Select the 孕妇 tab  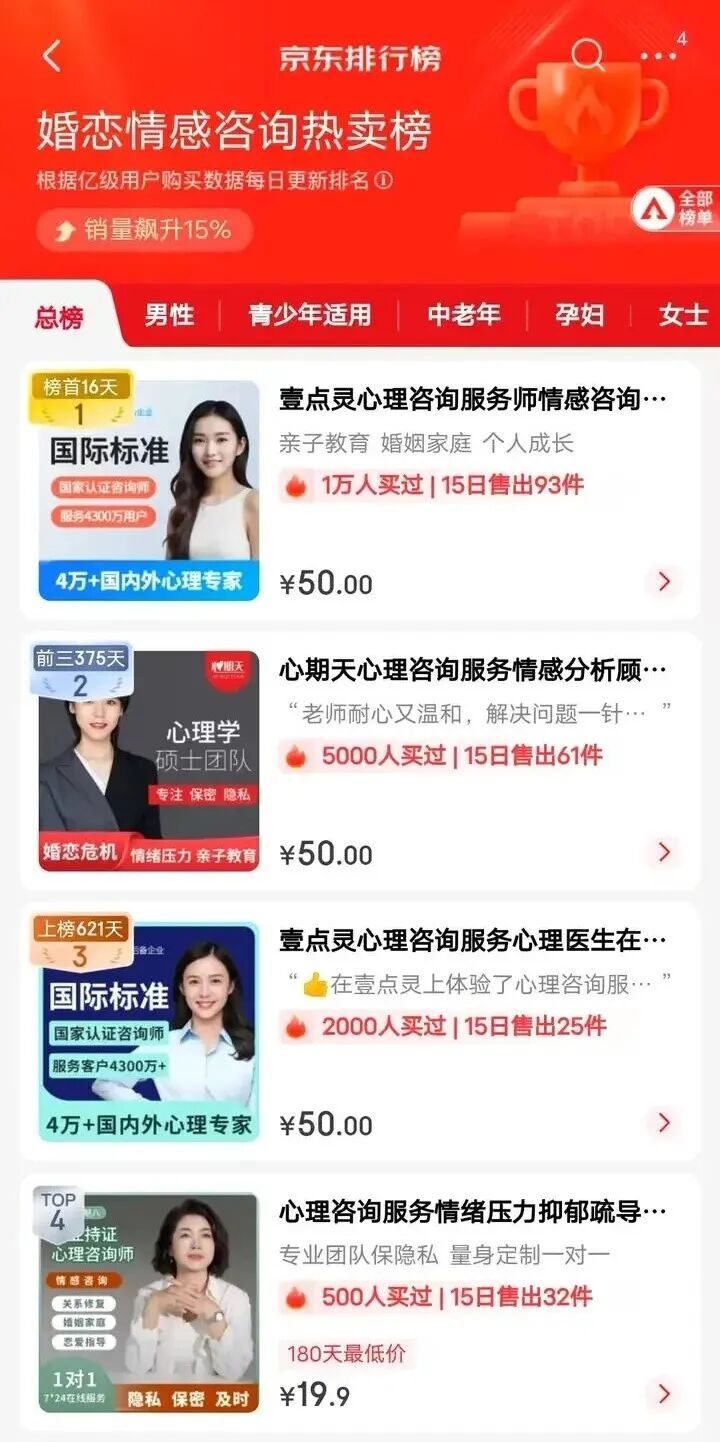pos(580,315)
